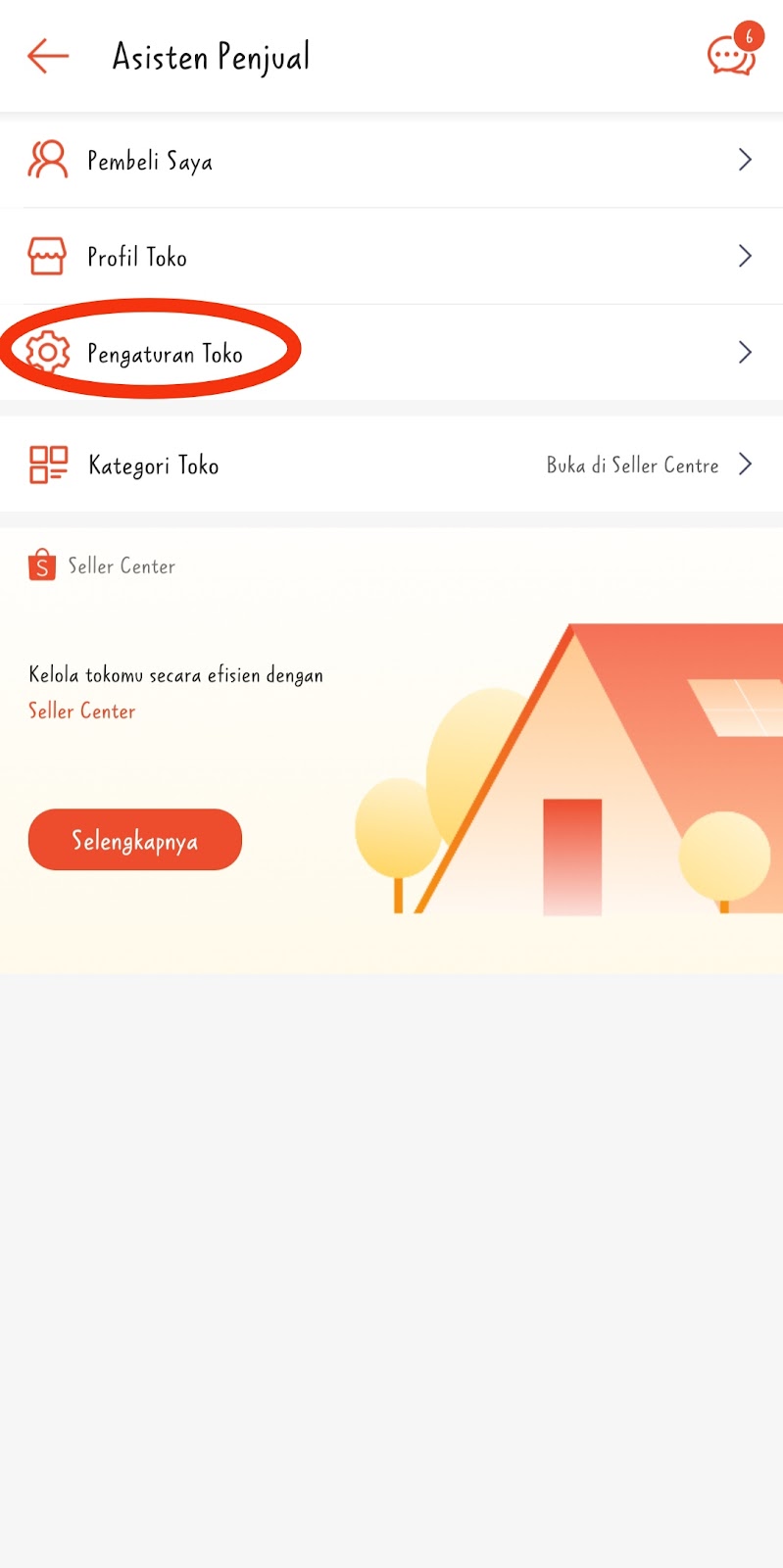The width and height of the screenshot is (783, 1568).
Task: Open the orange Seller Center link
Action: (x=82, y=711)
